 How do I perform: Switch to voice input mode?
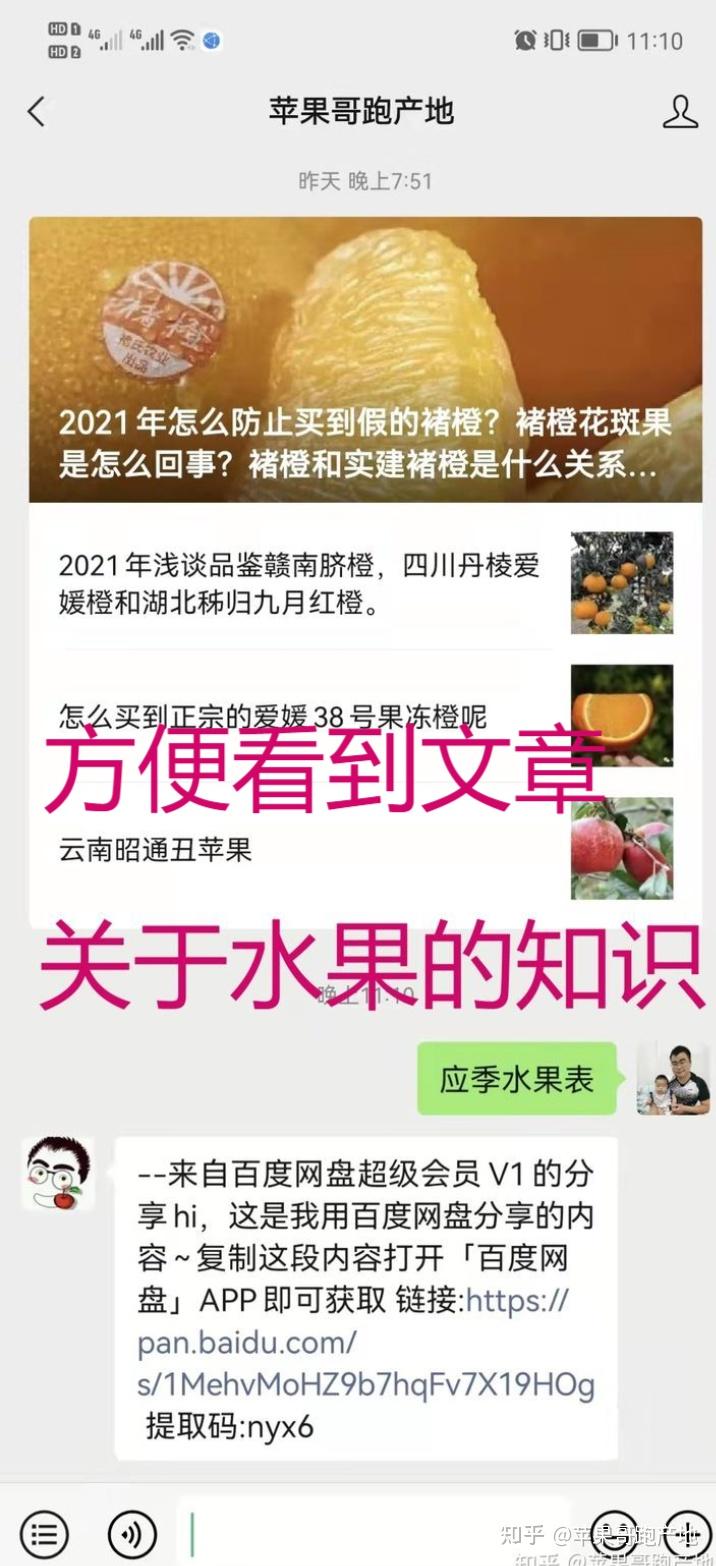click(x=132, y=1534)
